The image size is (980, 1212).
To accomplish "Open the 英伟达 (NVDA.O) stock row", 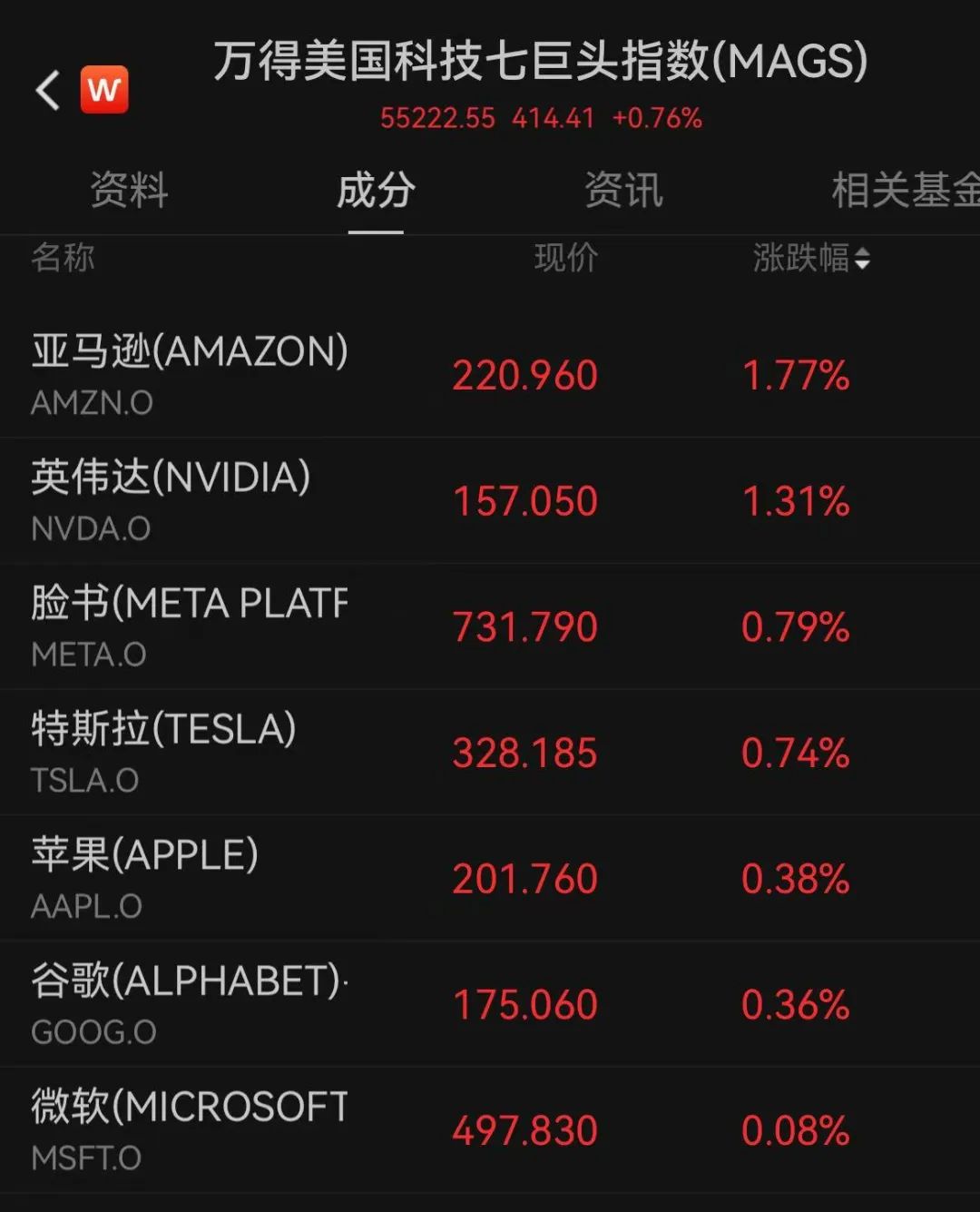I will (x=490, y=500).
